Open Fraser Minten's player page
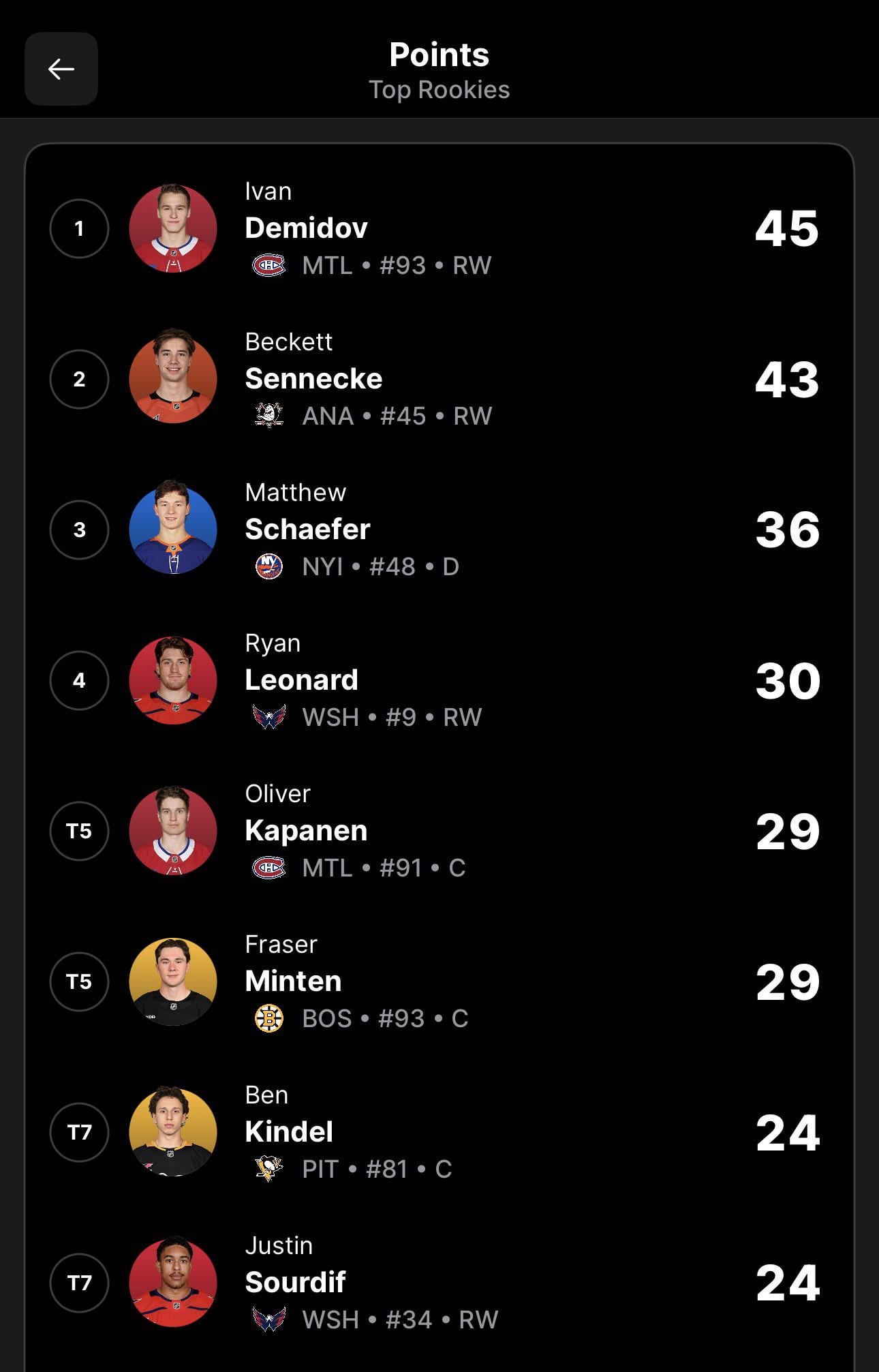The image size is (879, 1372). click(x=293, y=981)
